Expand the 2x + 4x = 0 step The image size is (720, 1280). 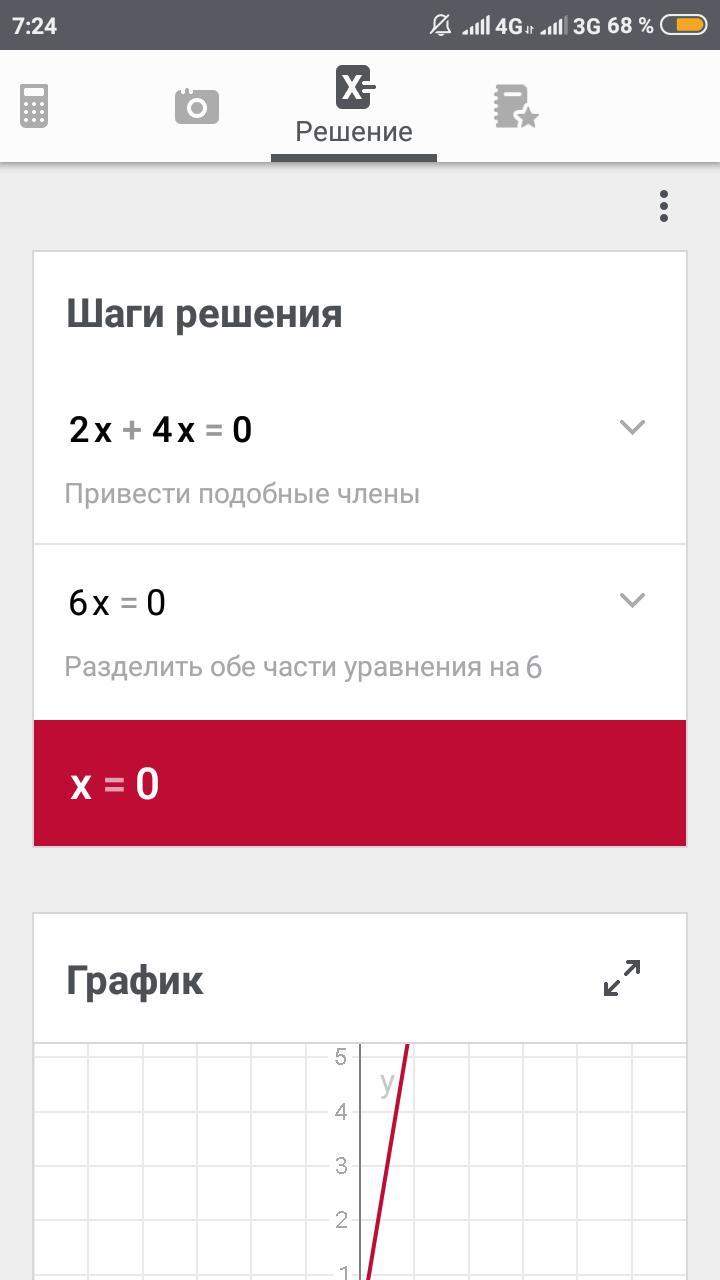(x=632, y=428)
